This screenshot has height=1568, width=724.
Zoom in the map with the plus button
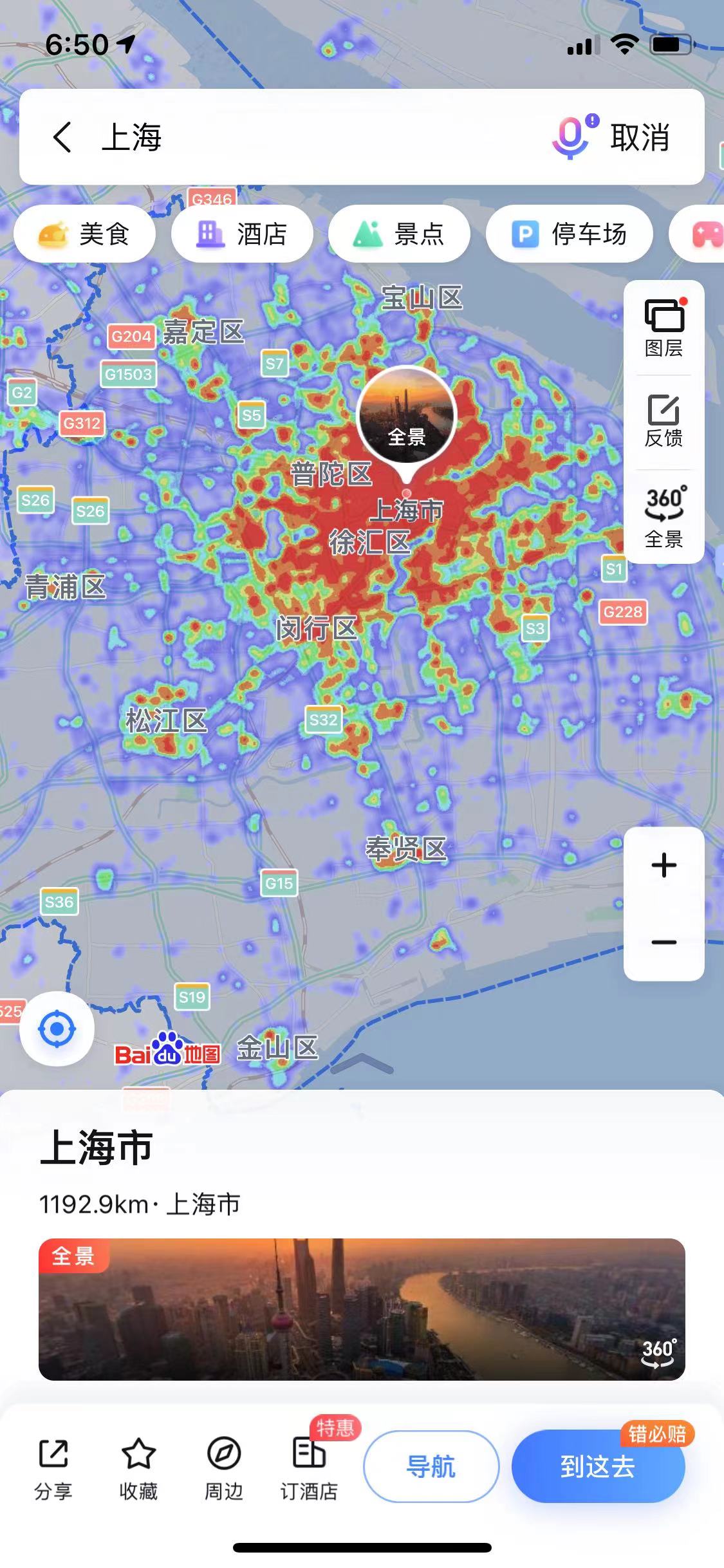point(664,865)
